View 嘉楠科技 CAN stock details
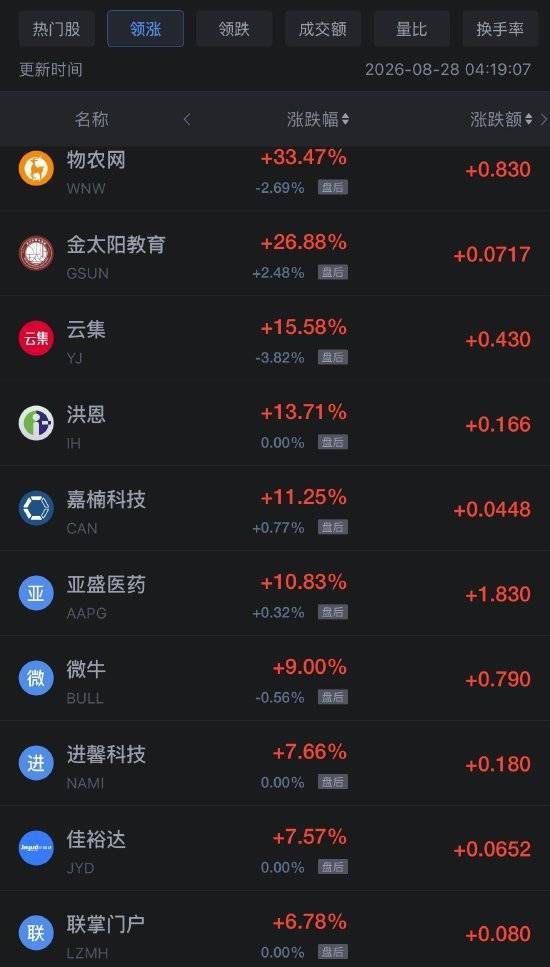This screenshot has height=967, width=550. (275, 509)
